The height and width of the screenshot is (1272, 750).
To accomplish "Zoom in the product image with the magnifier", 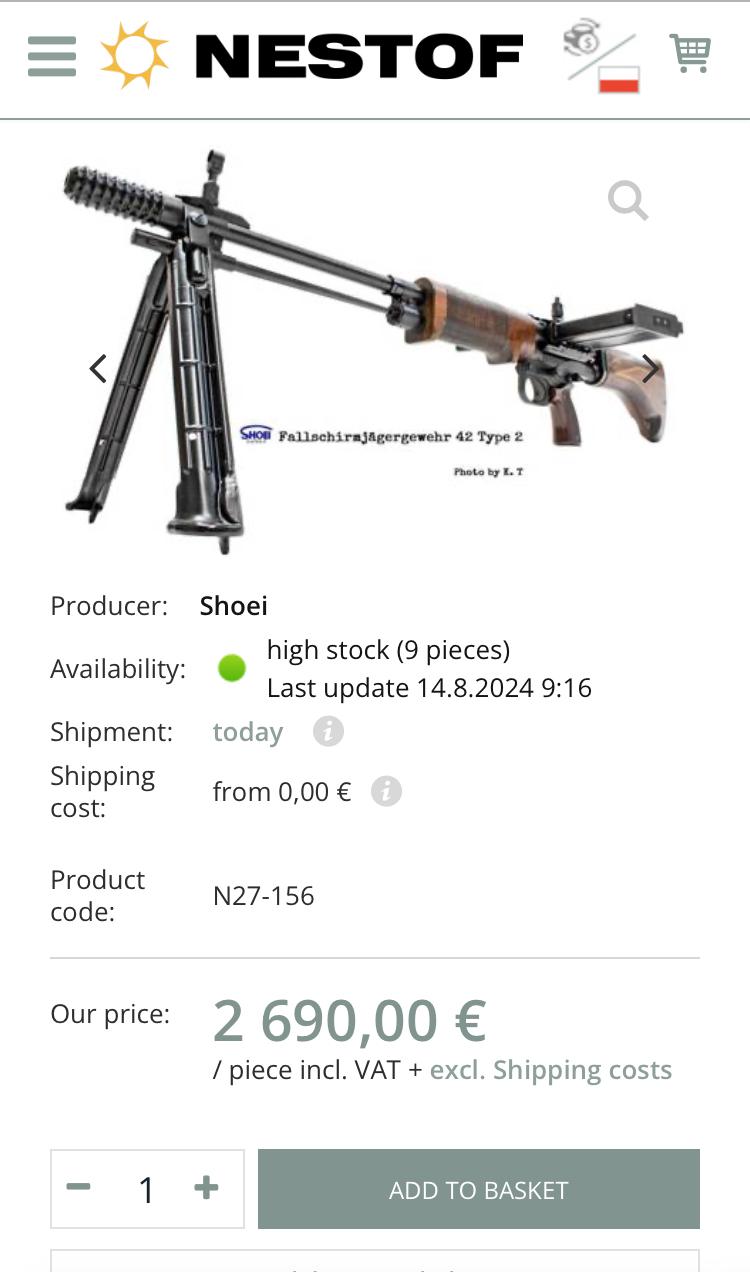I will [x=628, y=200].
